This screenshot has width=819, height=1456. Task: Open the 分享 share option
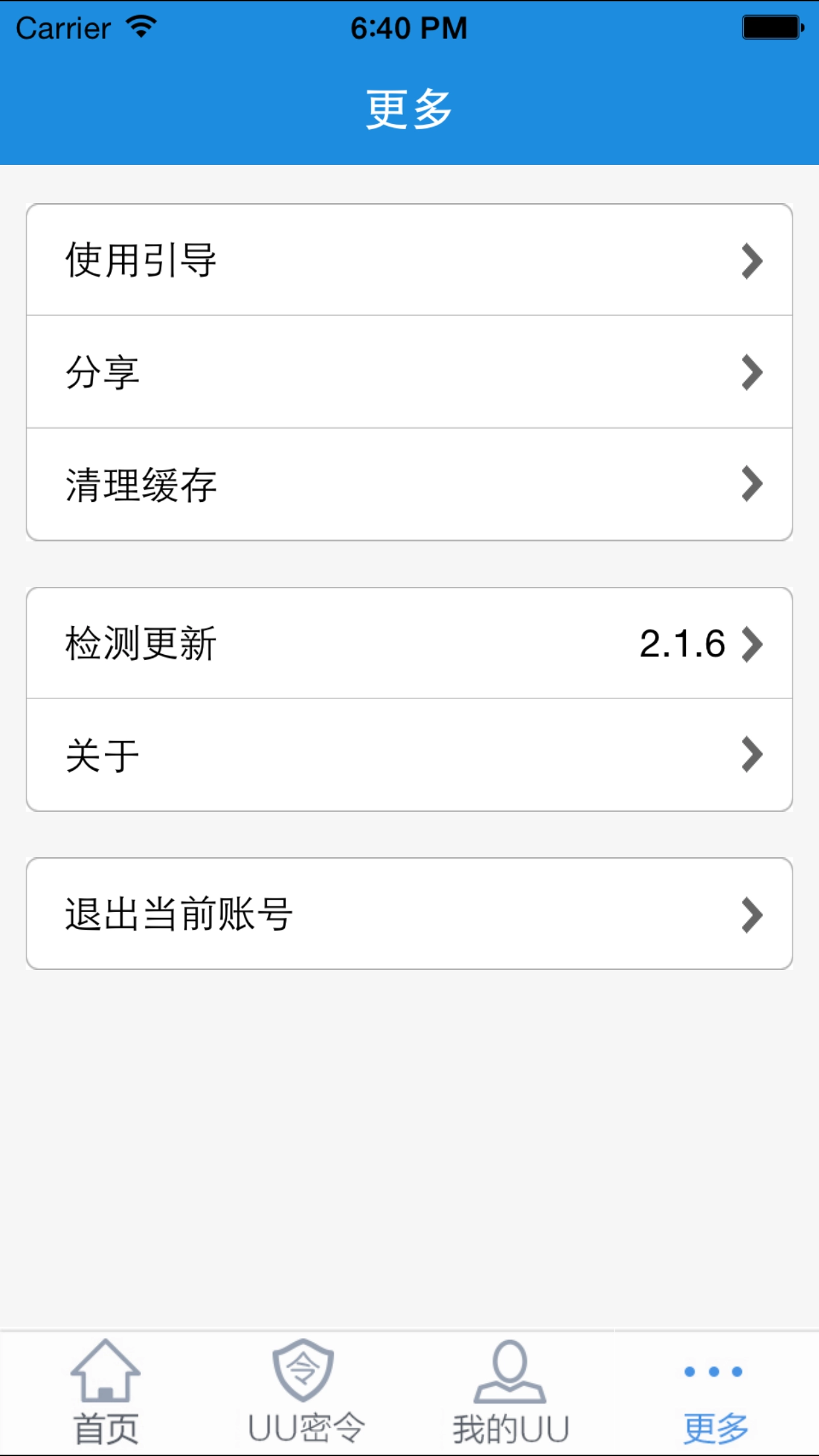coord(409,372)
